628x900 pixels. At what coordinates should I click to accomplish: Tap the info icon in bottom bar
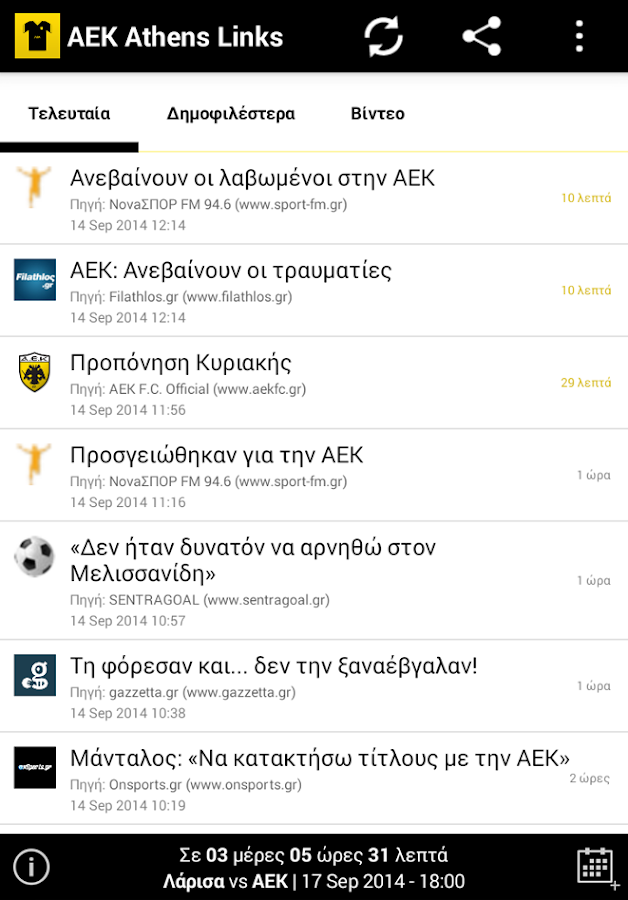click(31, 867)
